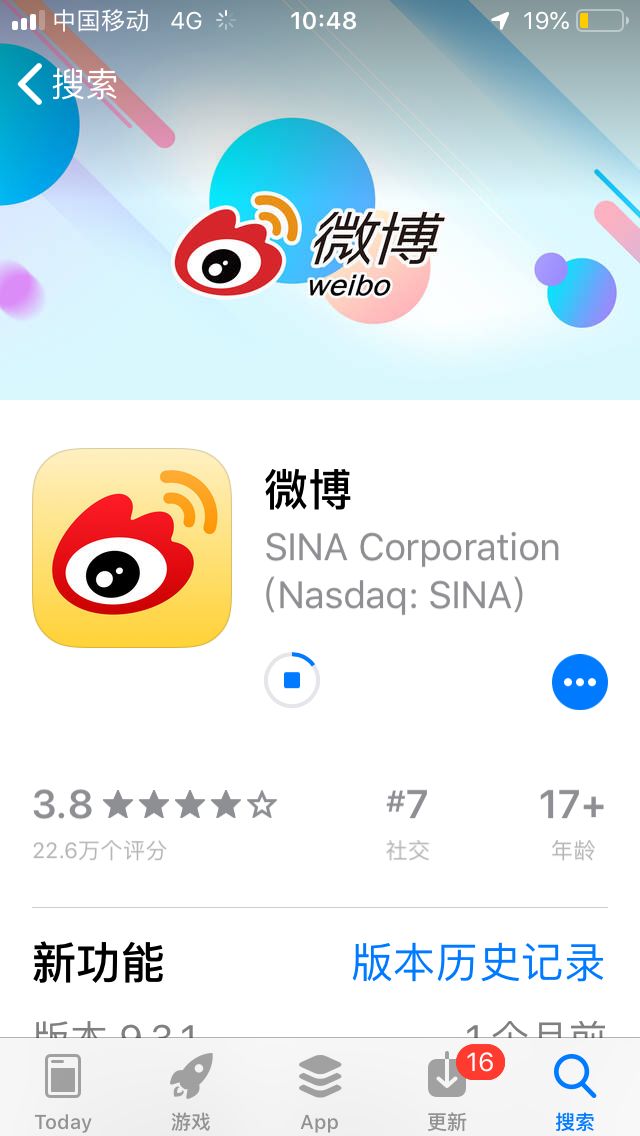Open the blue more-options button
Screen dimensions: 640x1136
pos(580,682)
